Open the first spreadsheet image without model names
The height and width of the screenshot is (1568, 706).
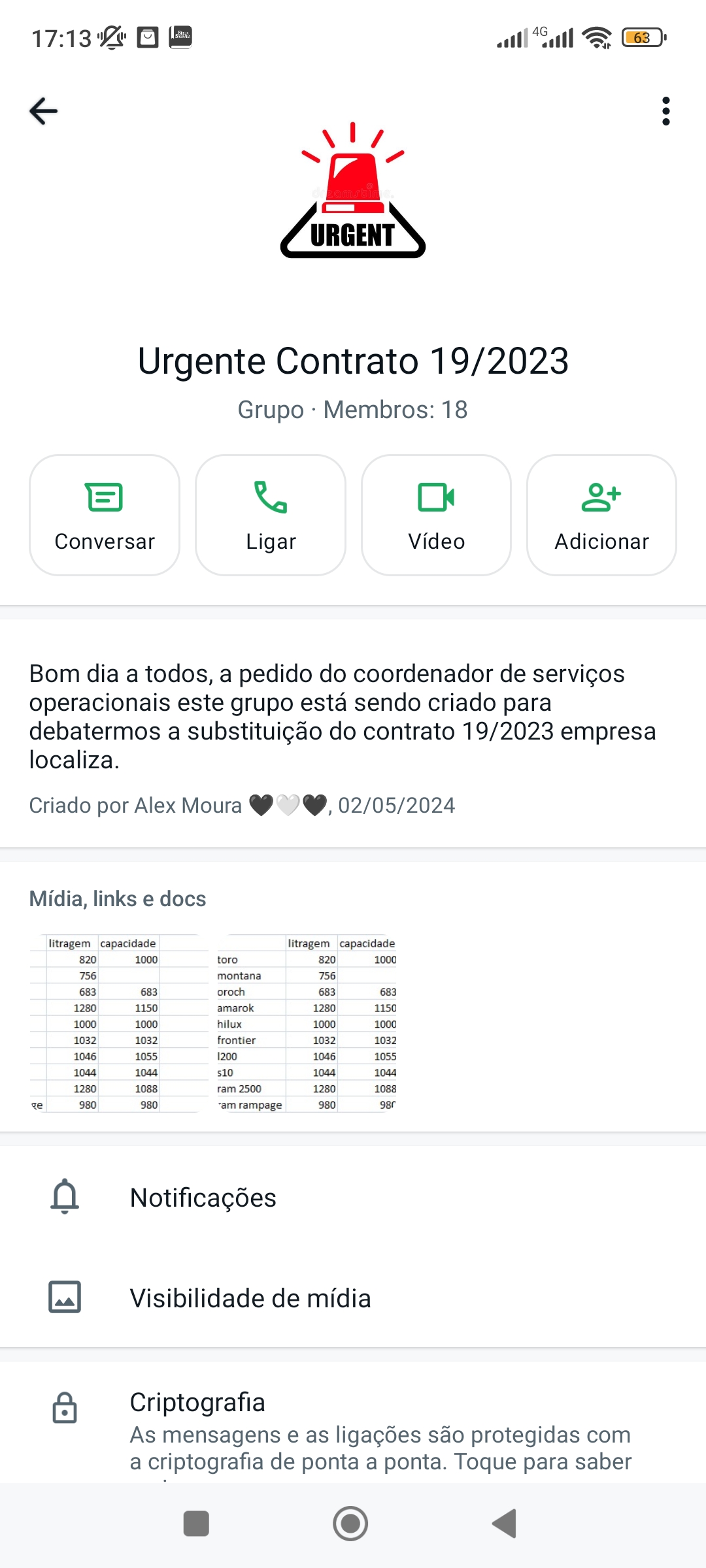tap(115, 1023)
